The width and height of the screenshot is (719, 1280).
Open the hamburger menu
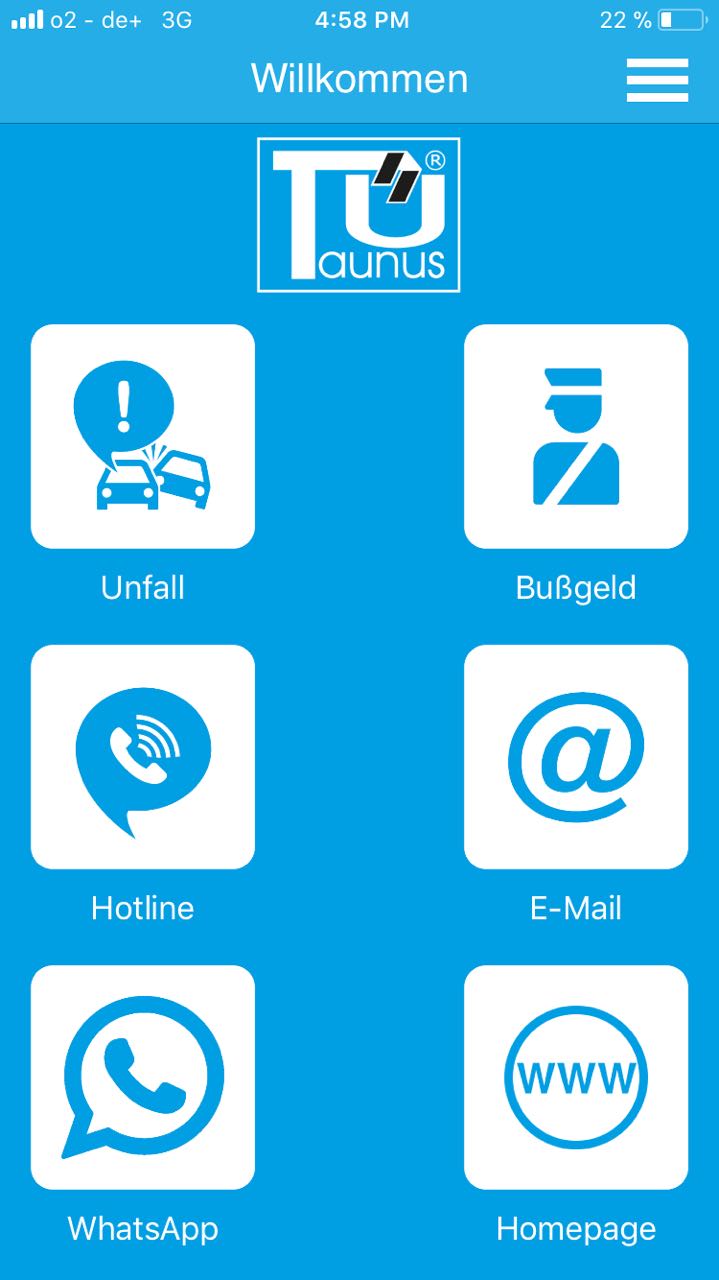pos(657,80)
